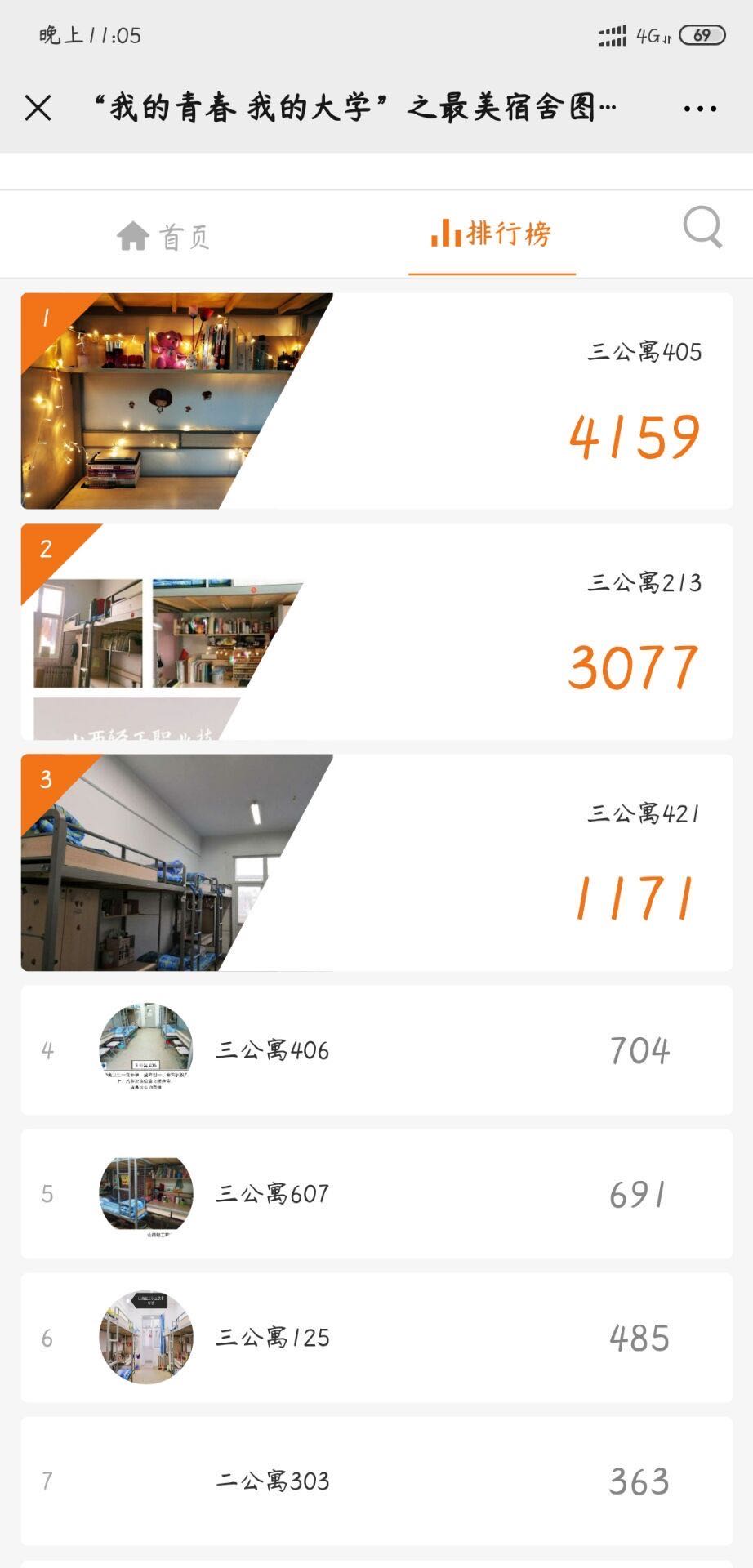This screenshot has height=1568, width=753.
Task: Open the 三公寓607 ranking row
Action: tap(376, 1194)
